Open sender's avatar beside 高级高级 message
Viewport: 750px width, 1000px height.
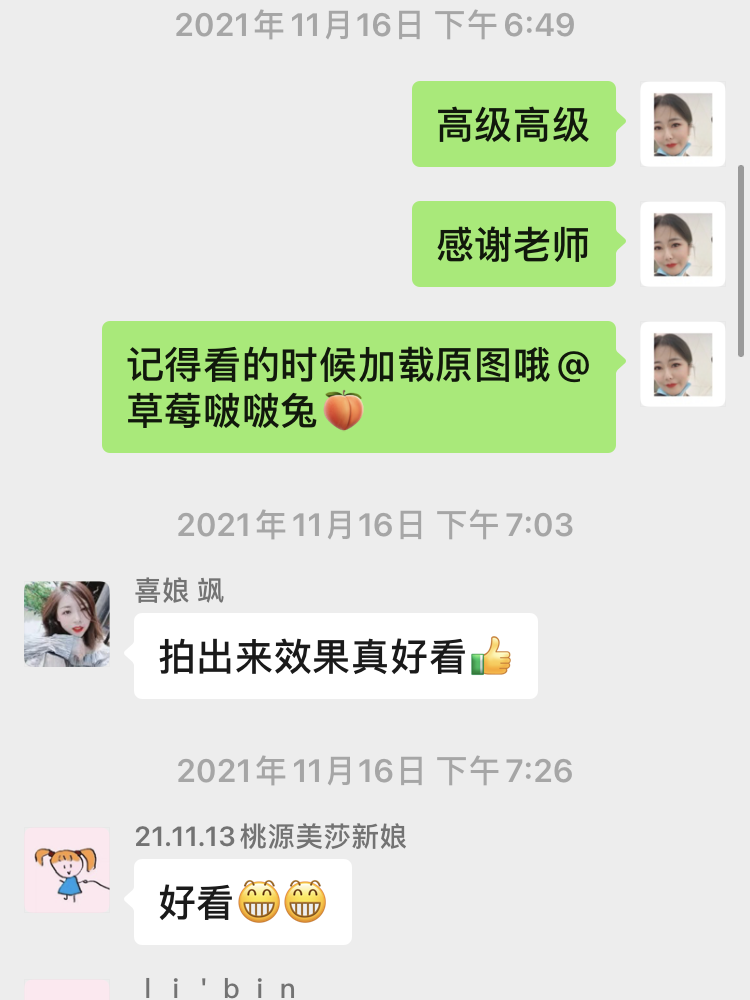682,124
